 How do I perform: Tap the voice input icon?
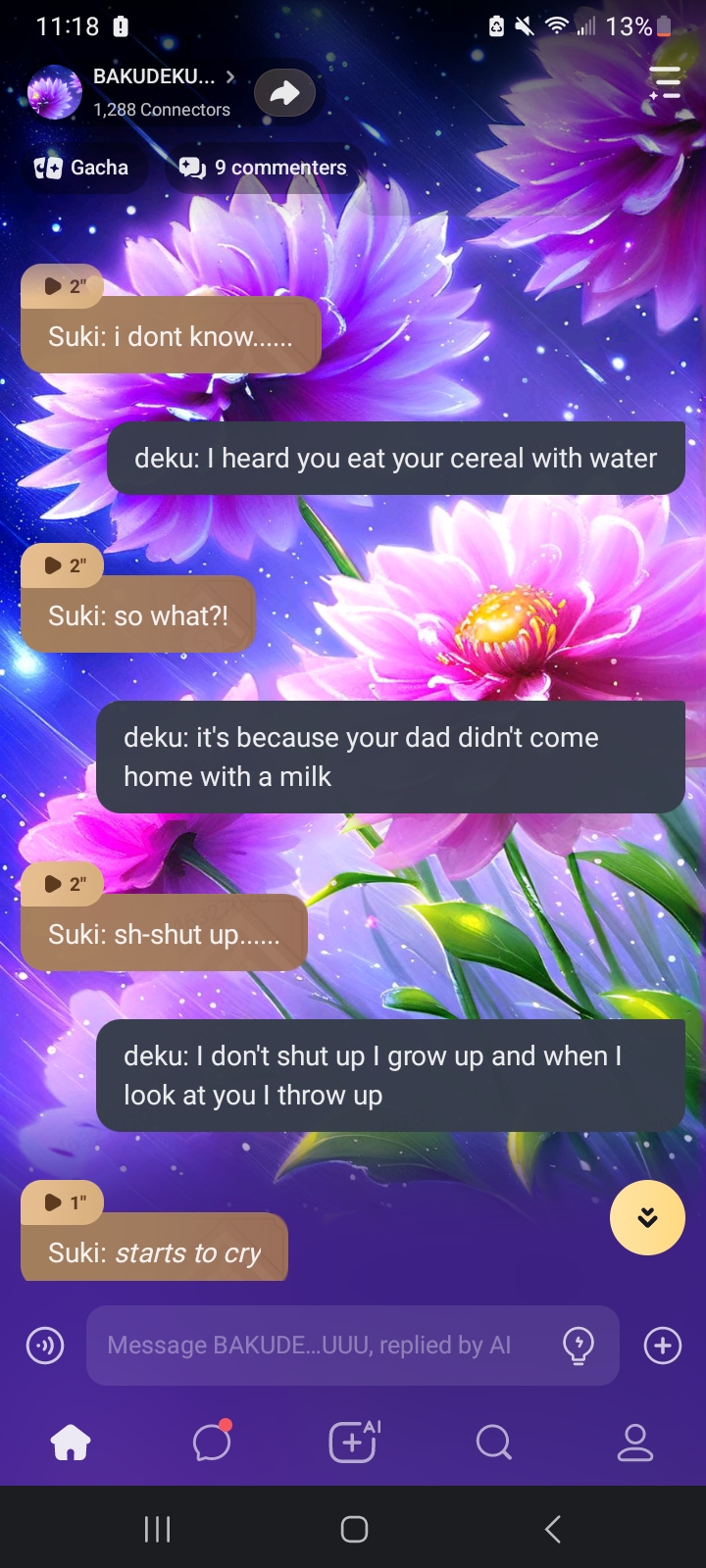click(x=45, y=1346)
